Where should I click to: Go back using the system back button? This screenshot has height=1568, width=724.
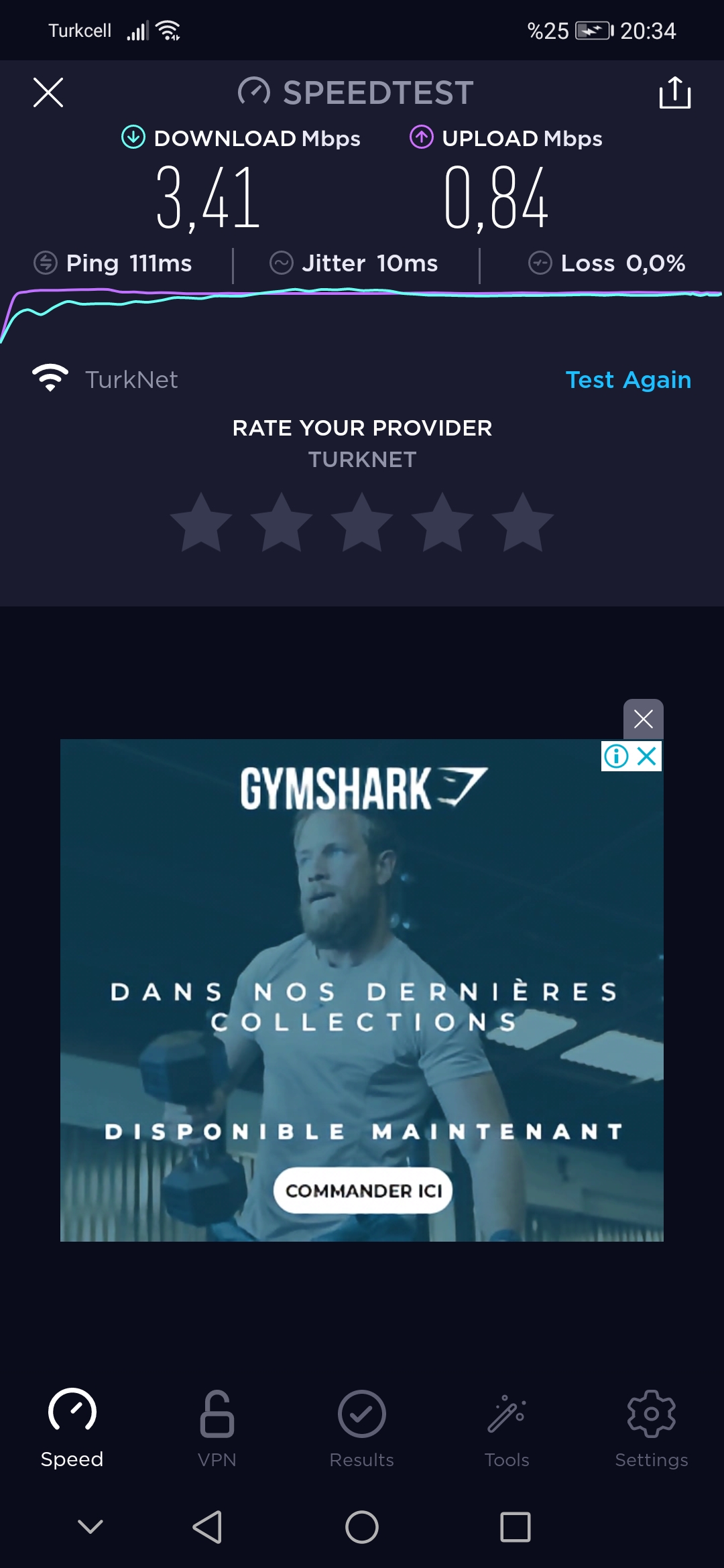pos(207,1527)
